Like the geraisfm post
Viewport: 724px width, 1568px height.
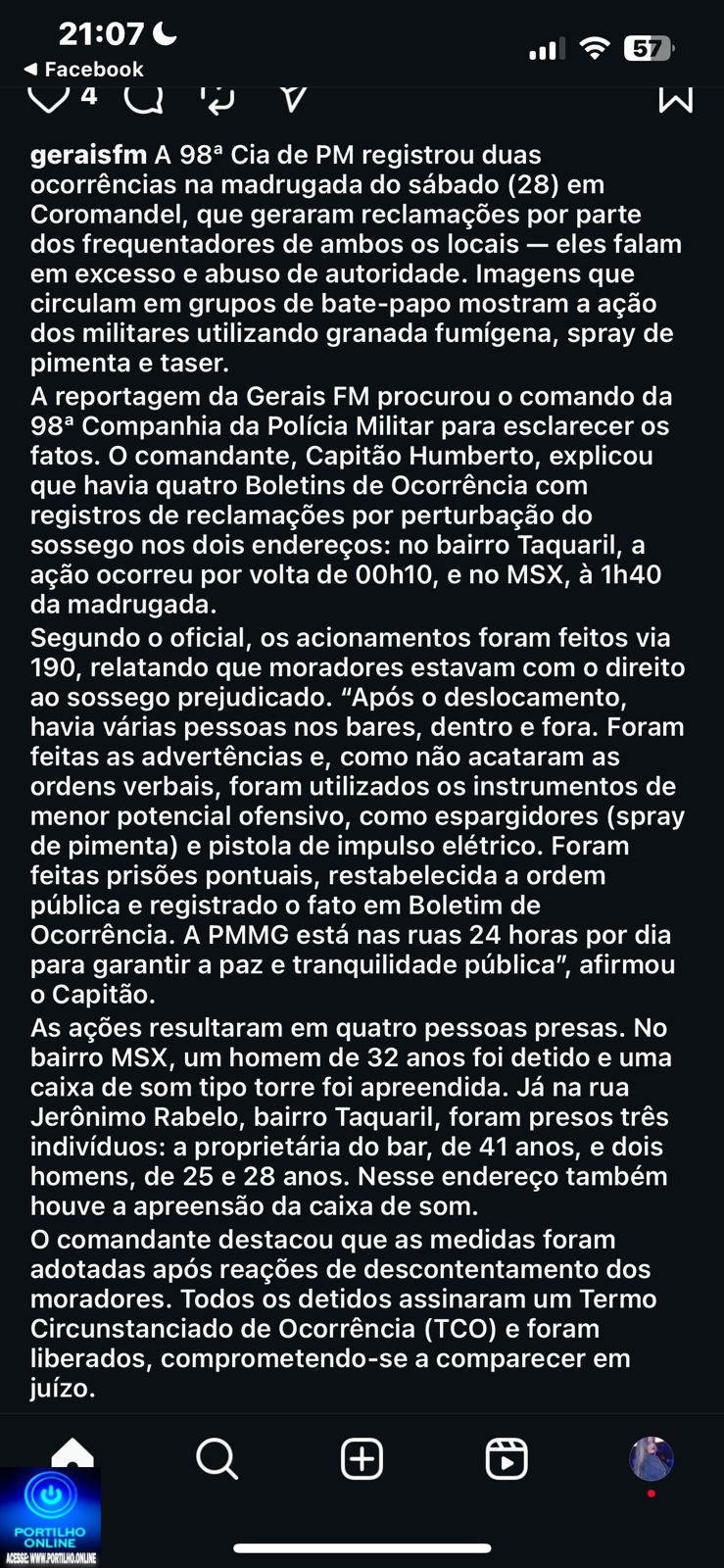pos(49,98)
